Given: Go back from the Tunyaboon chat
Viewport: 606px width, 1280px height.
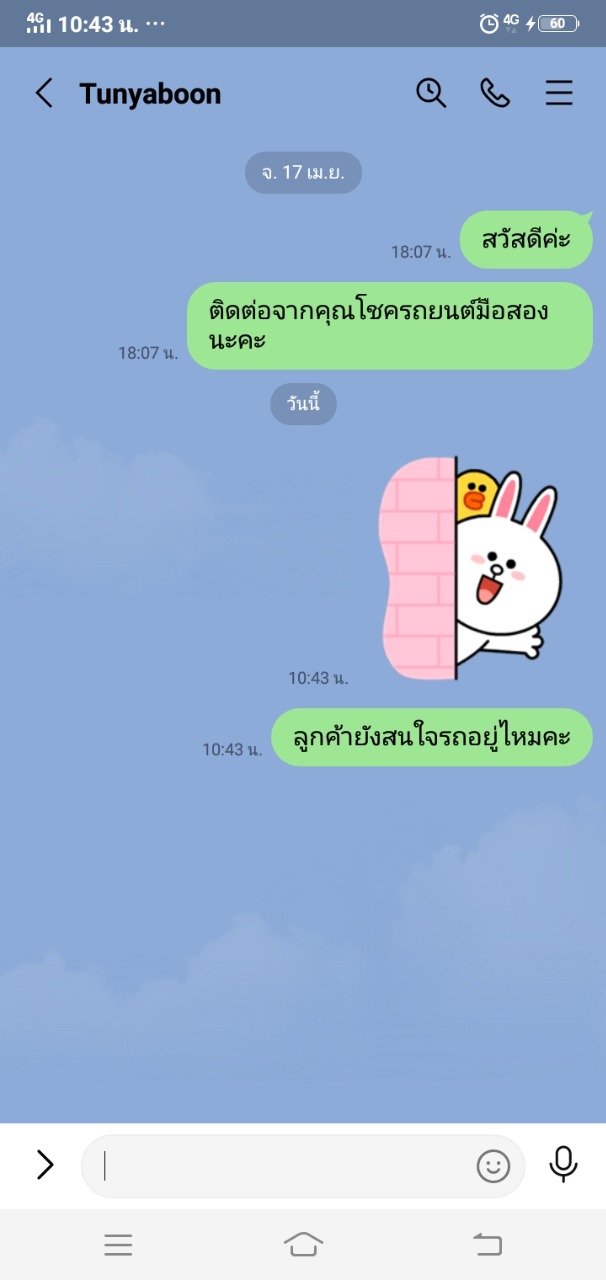Looking at the screenshot, I should [44, 93].
